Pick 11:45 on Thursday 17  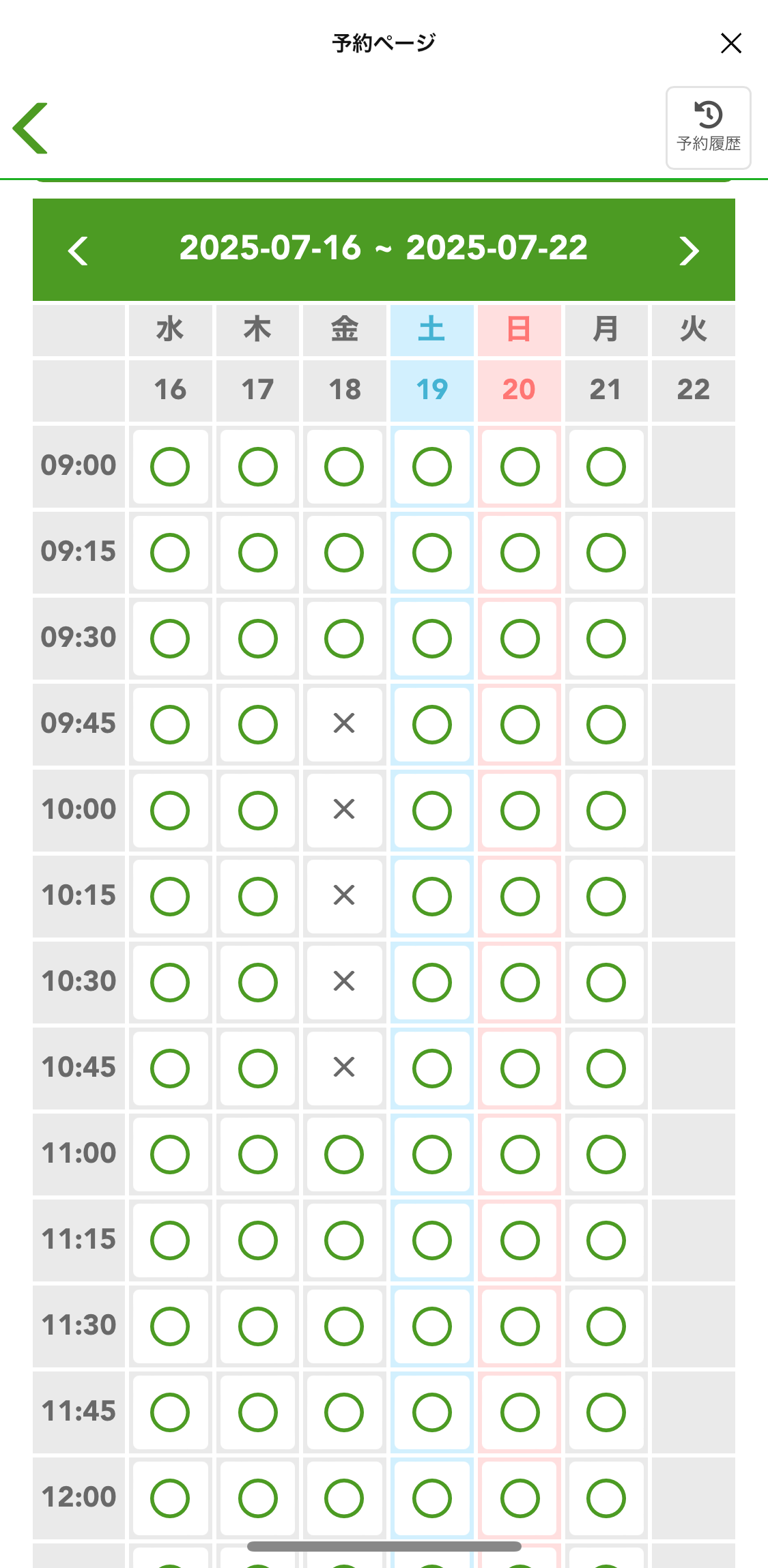[x=257, y=1412]
